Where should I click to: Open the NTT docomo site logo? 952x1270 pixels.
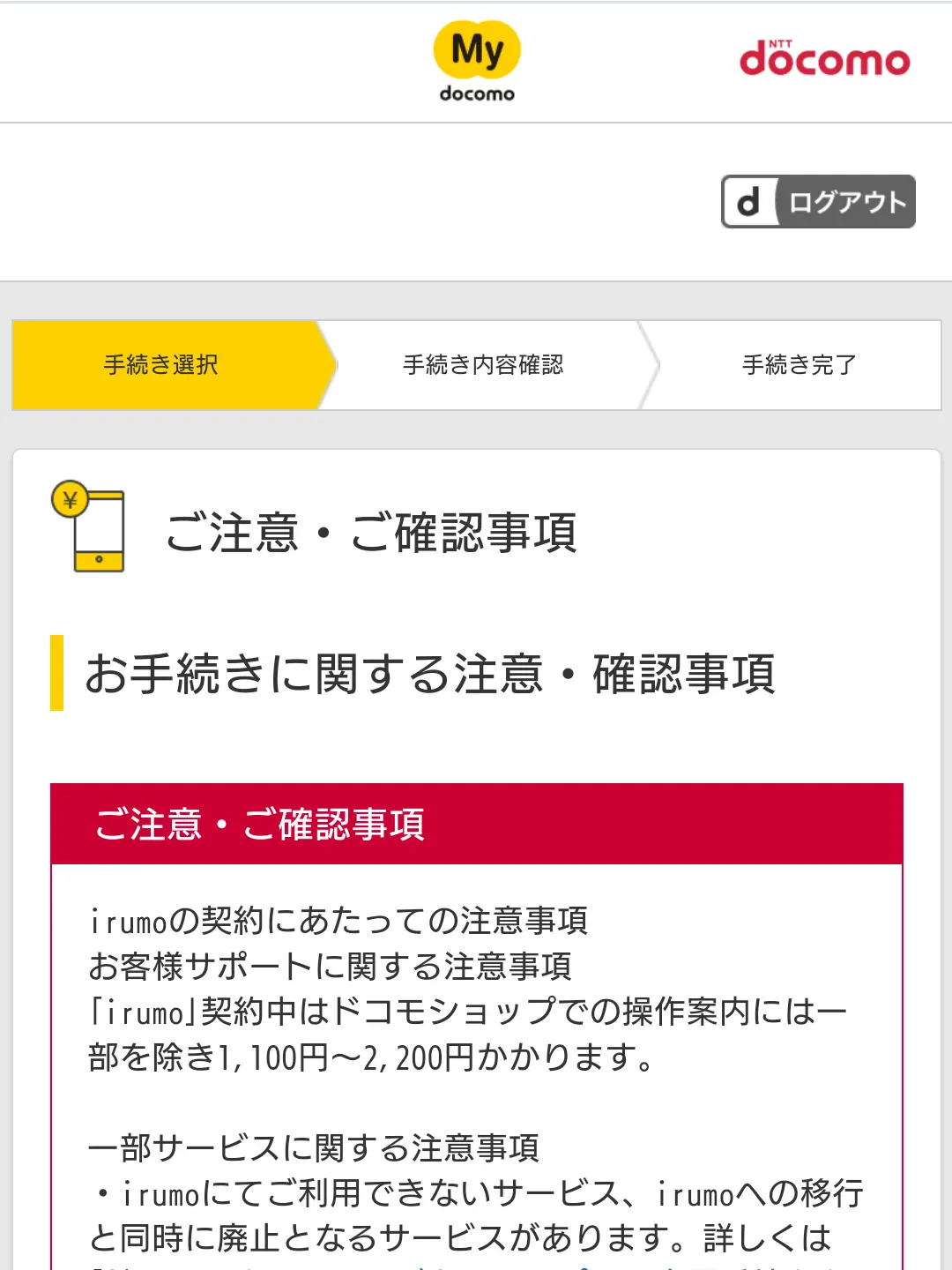(x=824, y=59)
